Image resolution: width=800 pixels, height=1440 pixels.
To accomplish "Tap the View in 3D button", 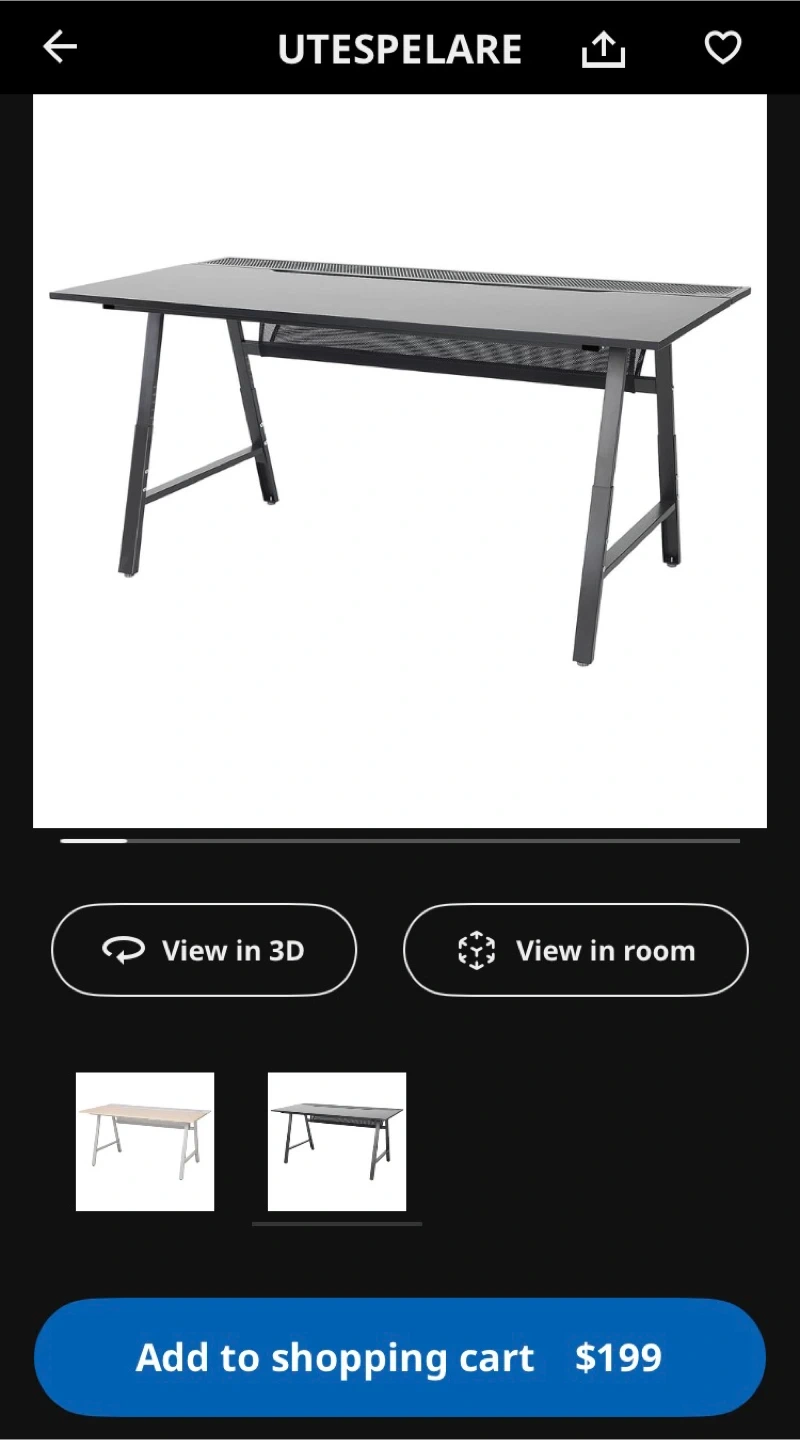I will 204,950.
